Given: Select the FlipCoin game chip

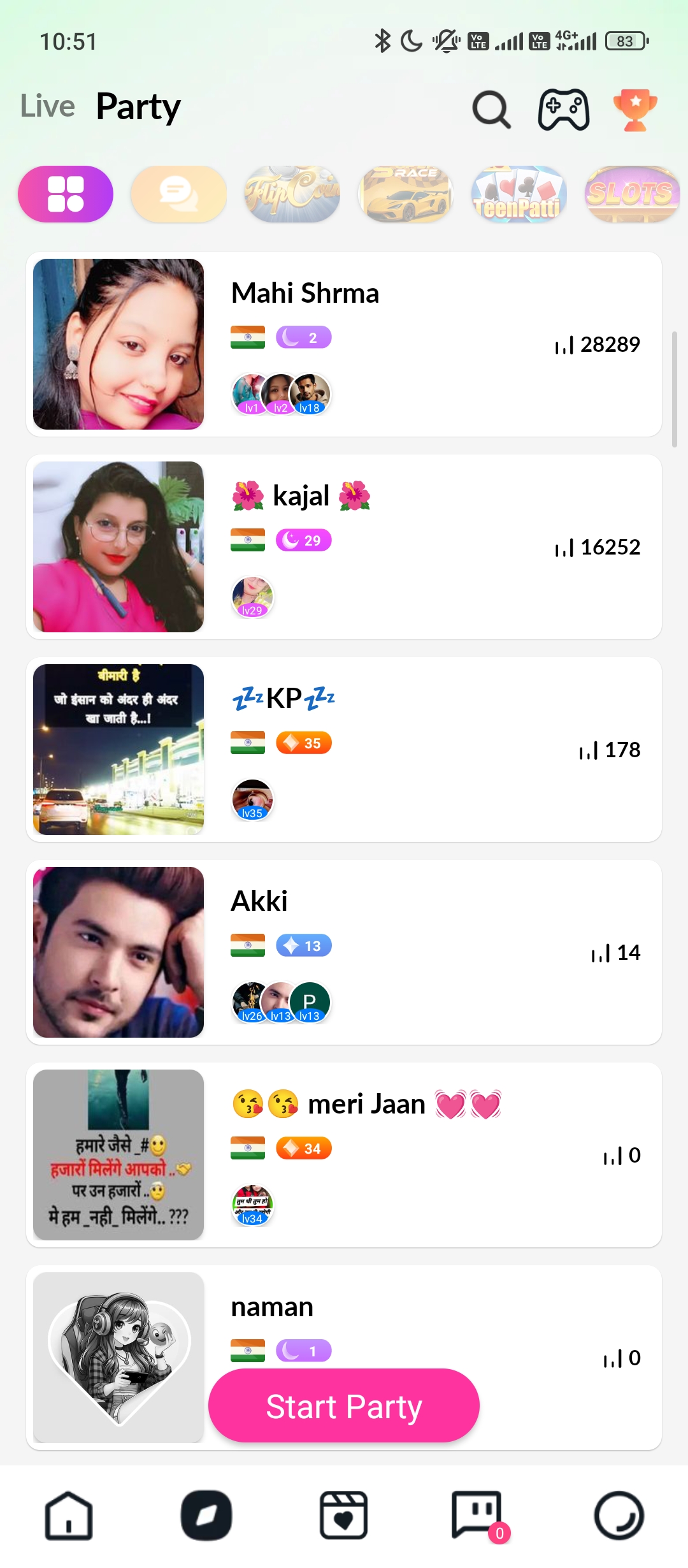Looking at the screenshot, I should [292, 194].
